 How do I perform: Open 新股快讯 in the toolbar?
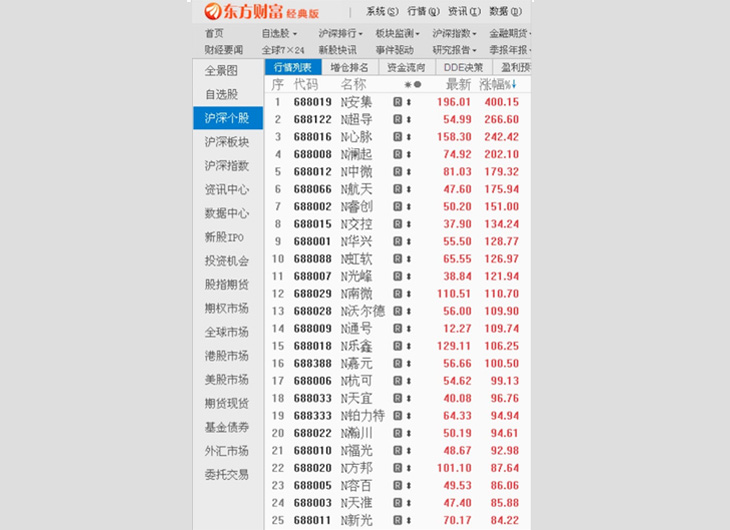(337, 49)
